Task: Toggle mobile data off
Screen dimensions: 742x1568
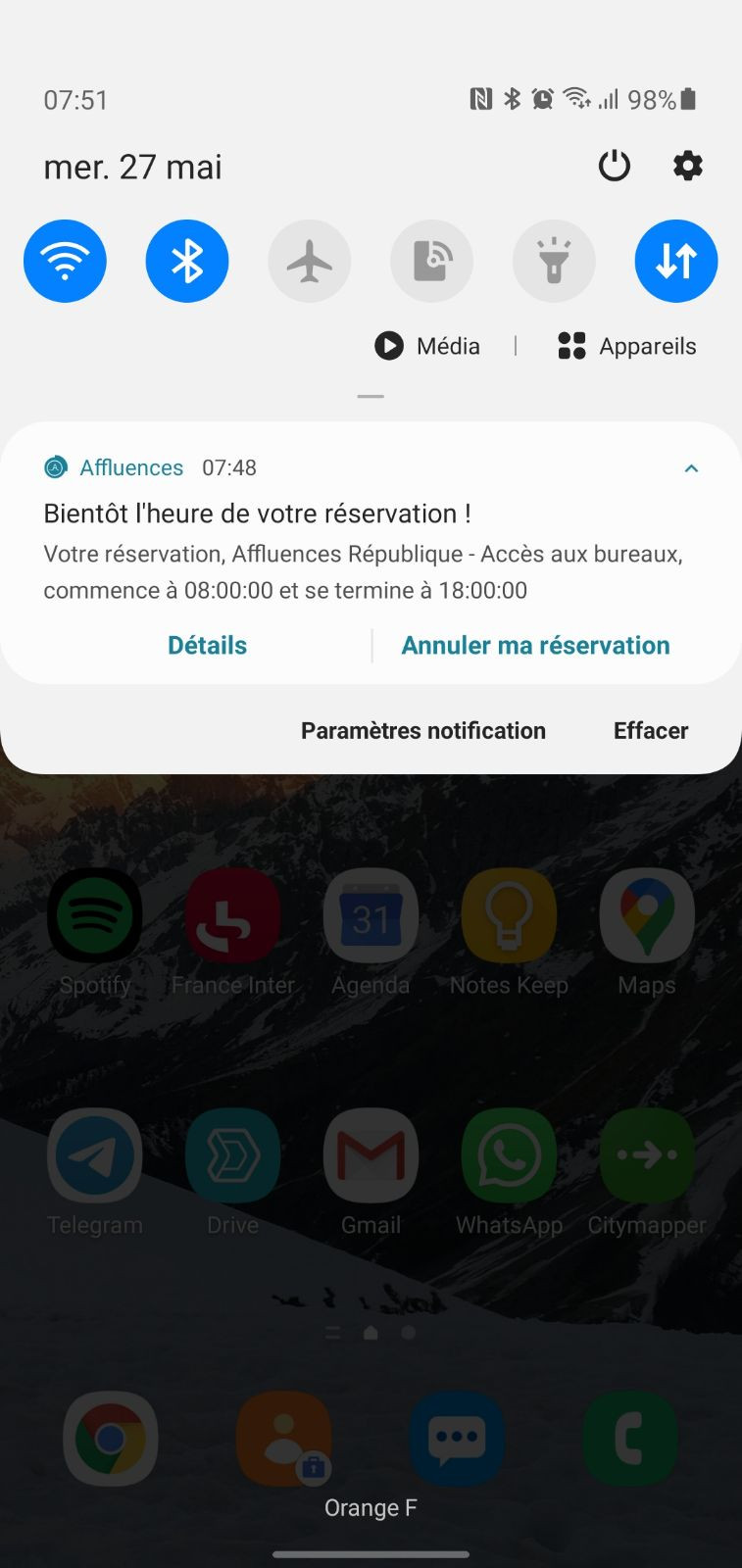Action: [x=676, y=261]
